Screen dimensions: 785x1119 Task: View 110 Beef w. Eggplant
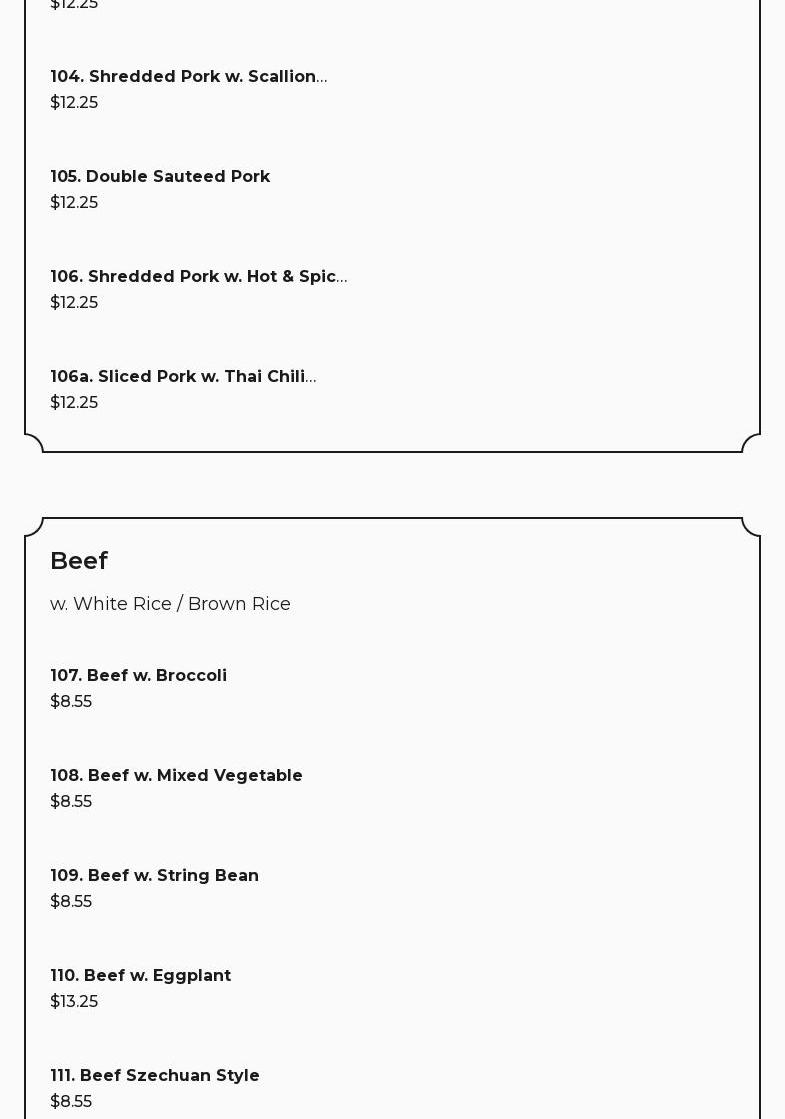(x=140, y=976)
